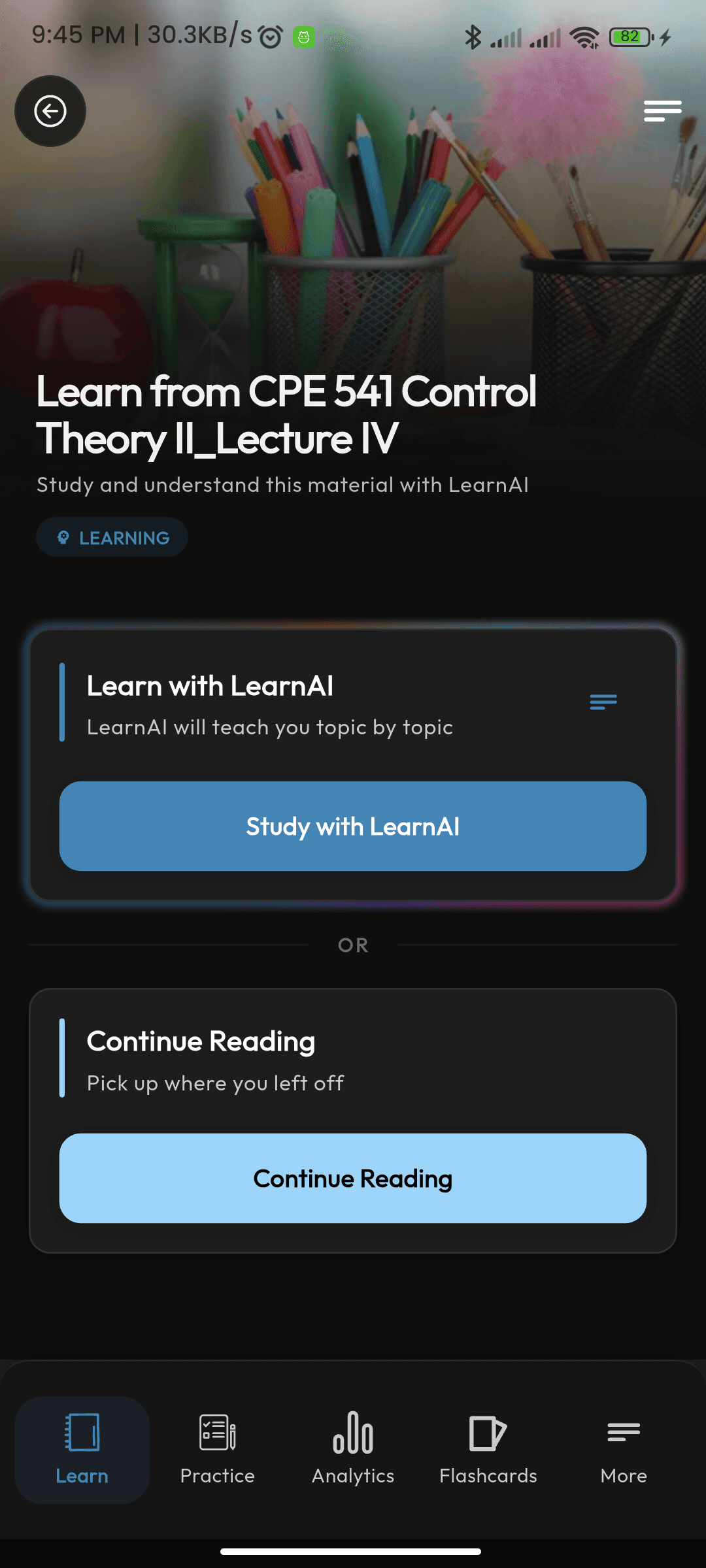
Task: Tap the lightbulb icon in Learning badge
Action: point(61,536)
